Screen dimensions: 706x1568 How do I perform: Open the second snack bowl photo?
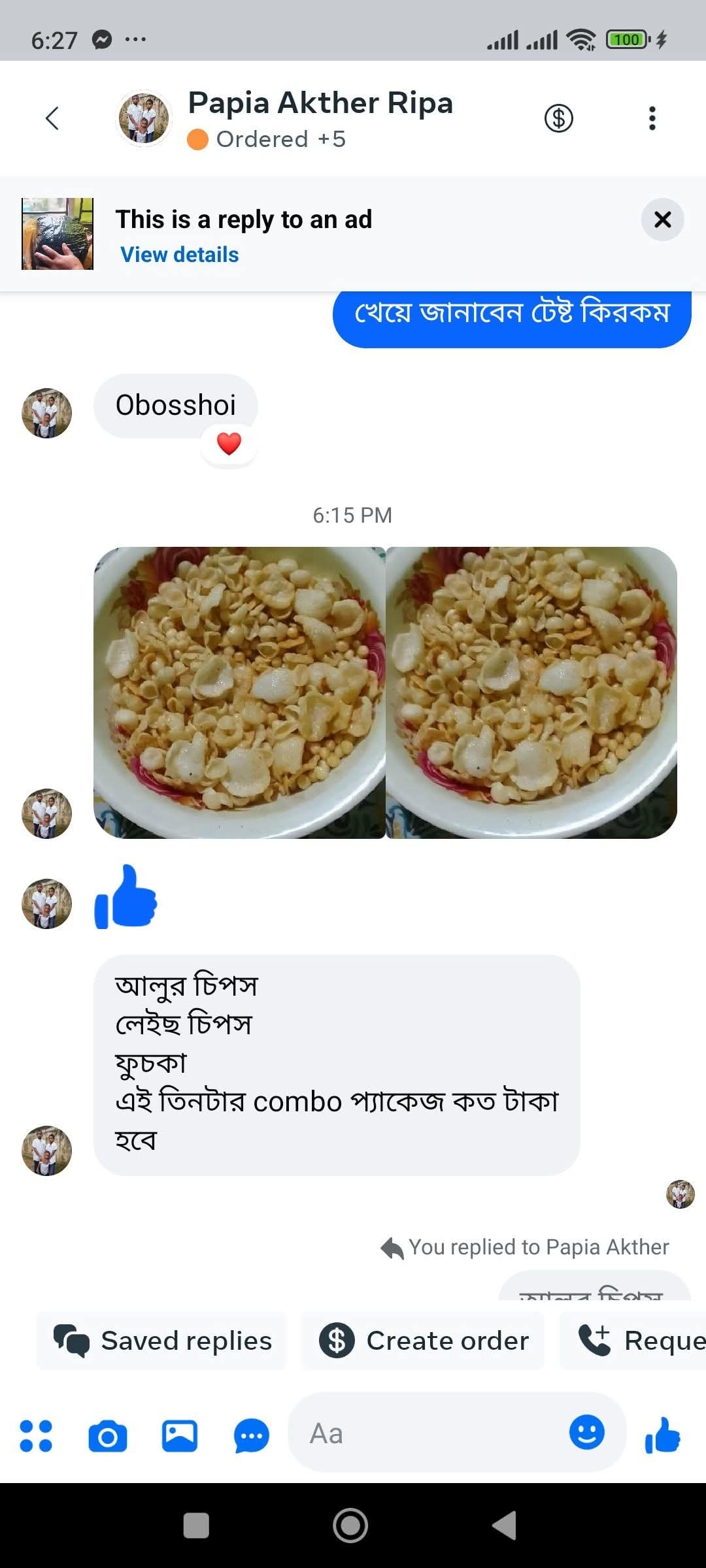coord(531,693)
